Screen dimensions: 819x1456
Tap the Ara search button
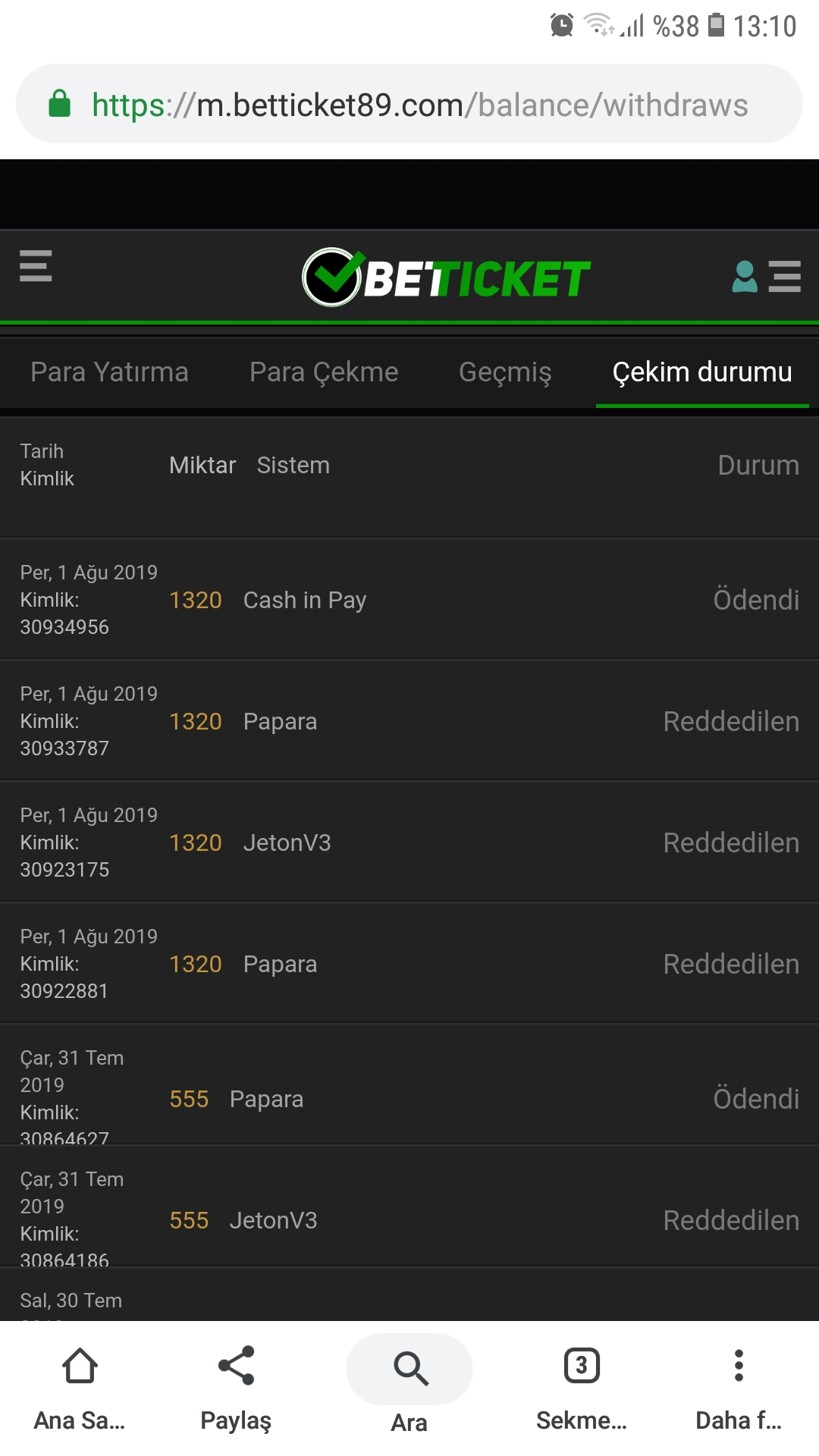click(409, 1385)
